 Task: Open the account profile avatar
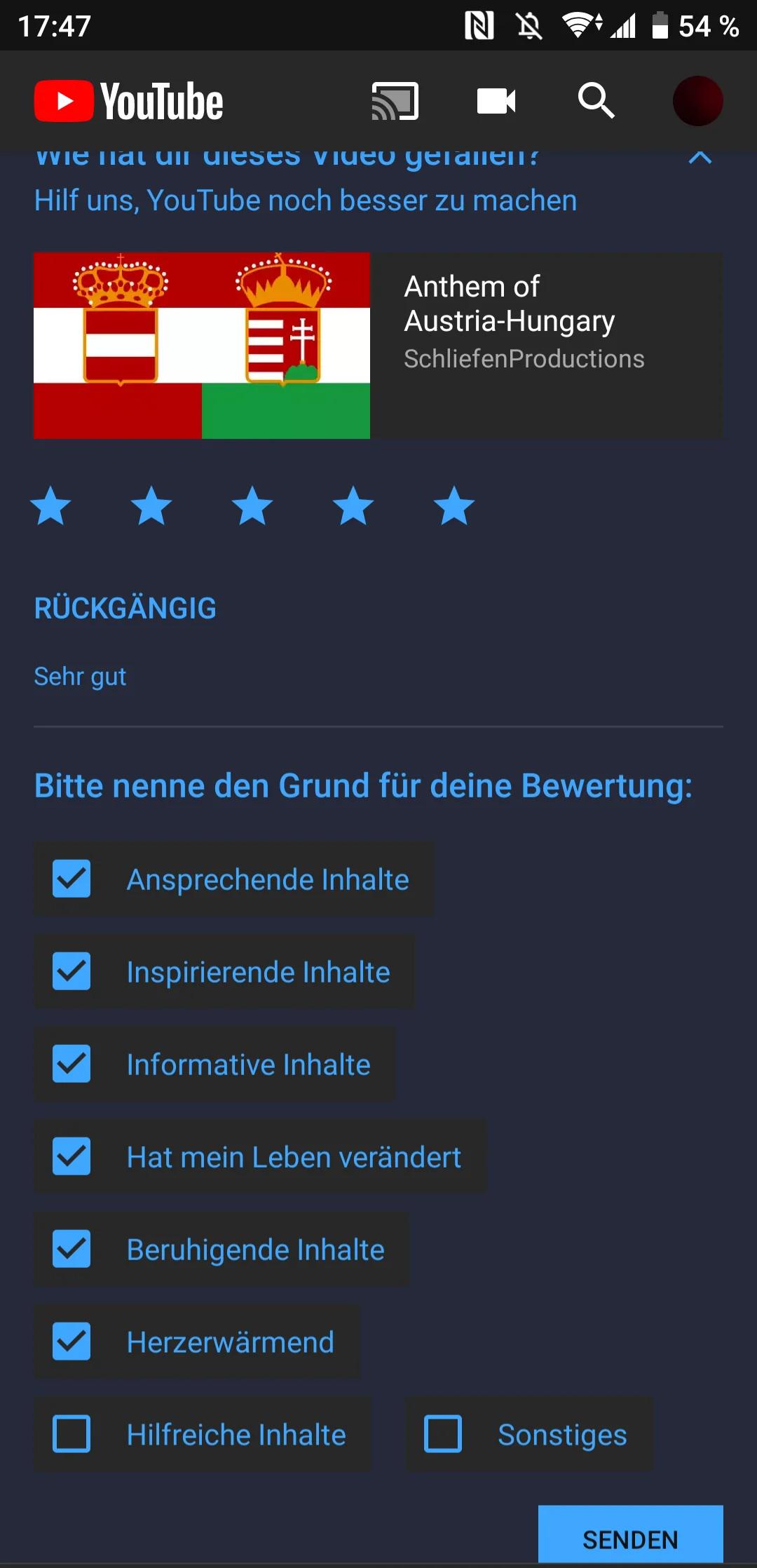[697, 101]
